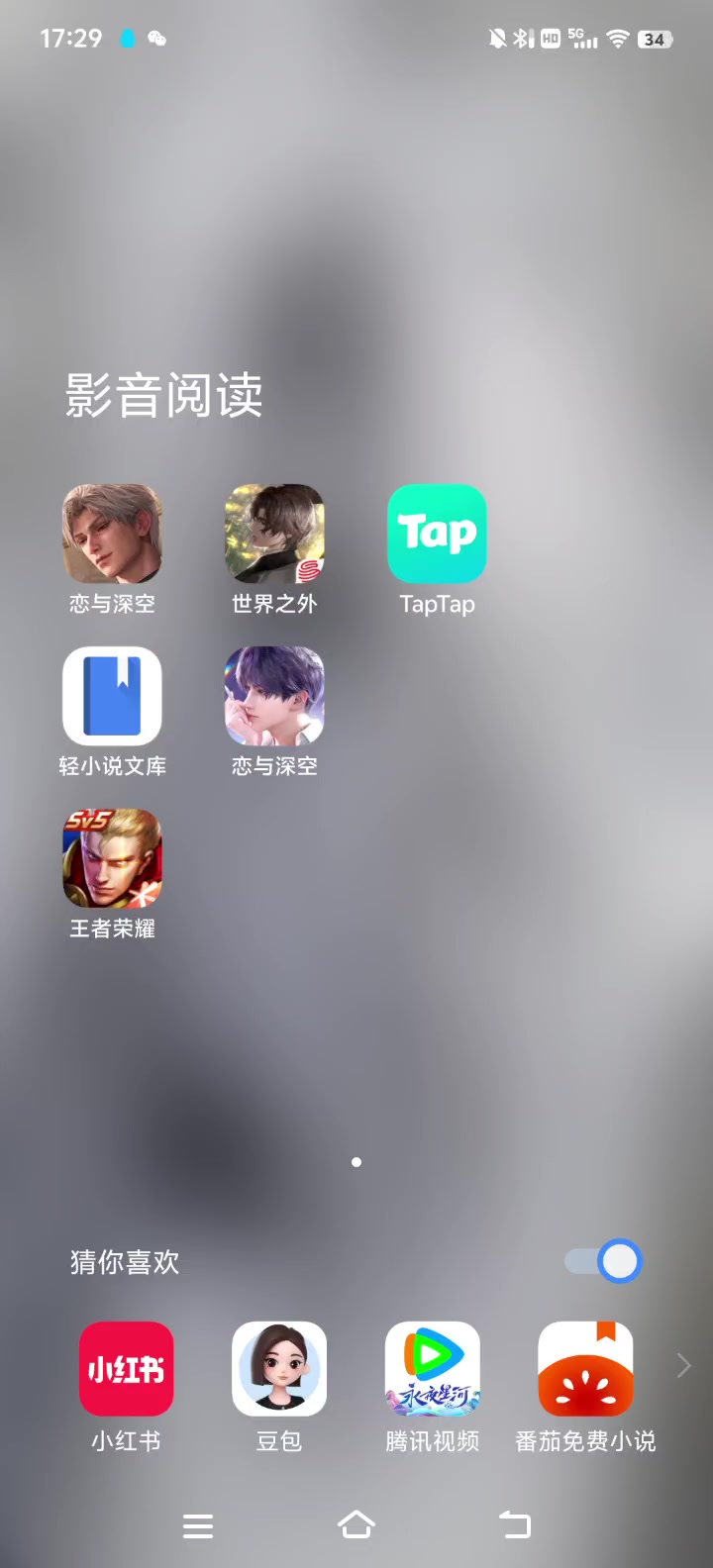Open the suggested app 番茄免费小说
Screen dimensions: 713x1568
[585, 1369]
